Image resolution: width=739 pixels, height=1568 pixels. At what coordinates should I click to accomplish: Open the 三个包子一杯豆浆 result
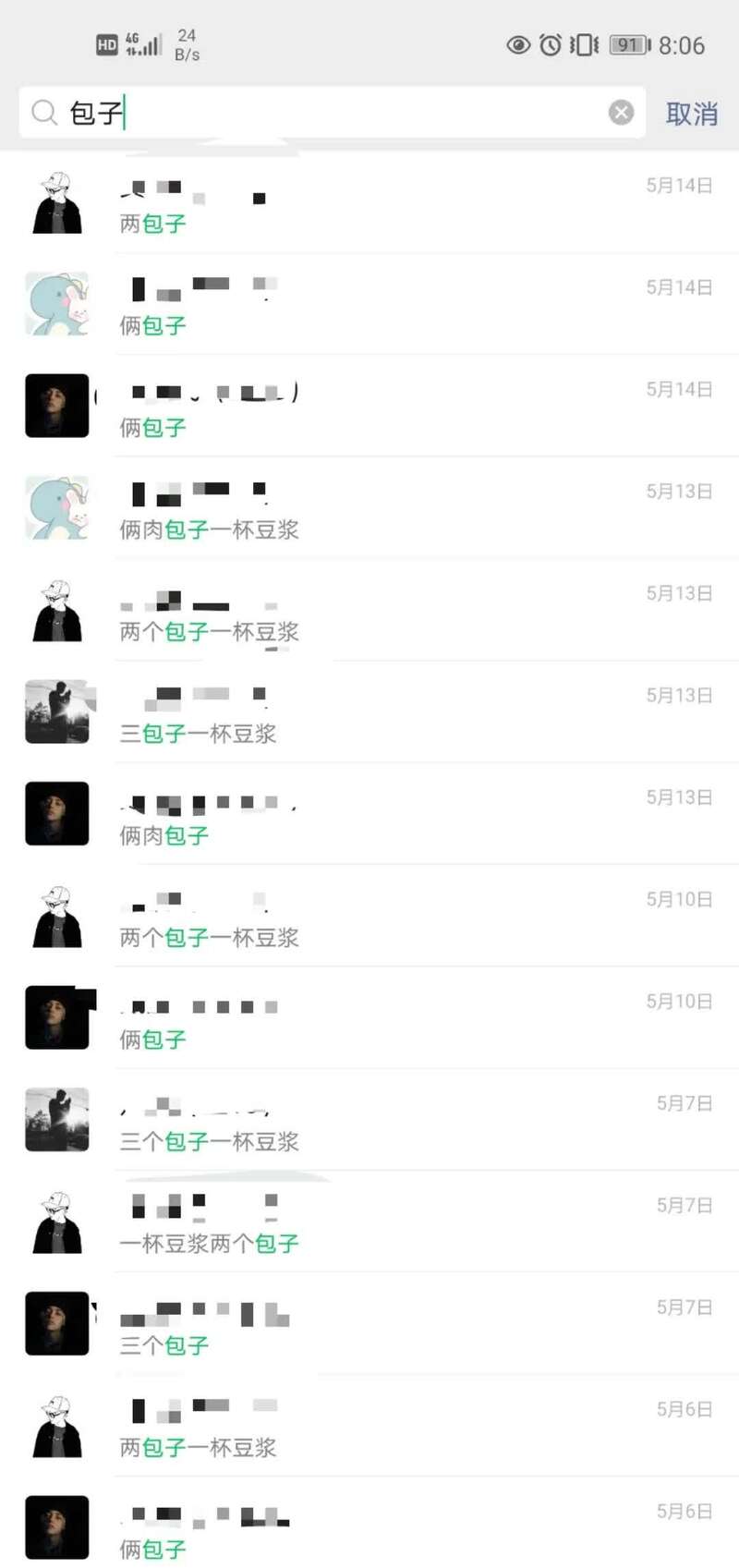(x=369, y=1121)
